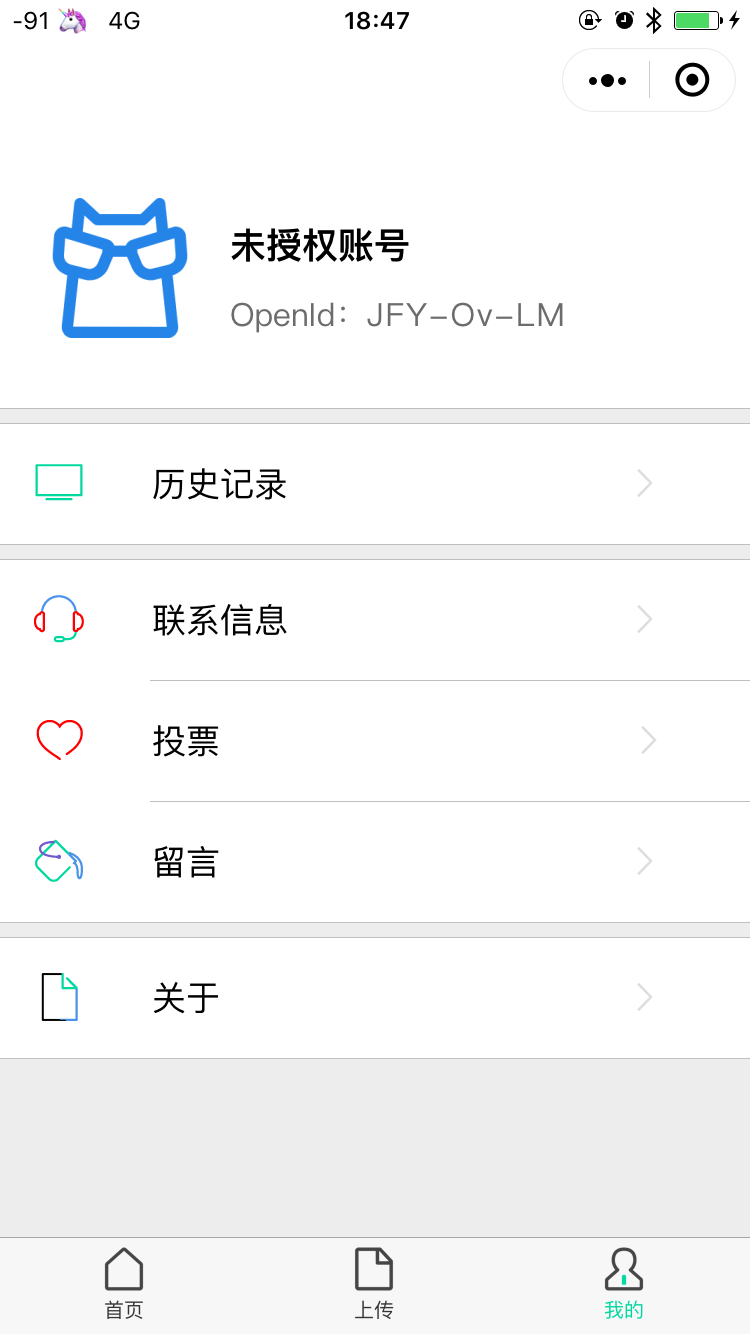Open the 留言 message board
Screen dimensions: 750x1334
coord(375,862)
